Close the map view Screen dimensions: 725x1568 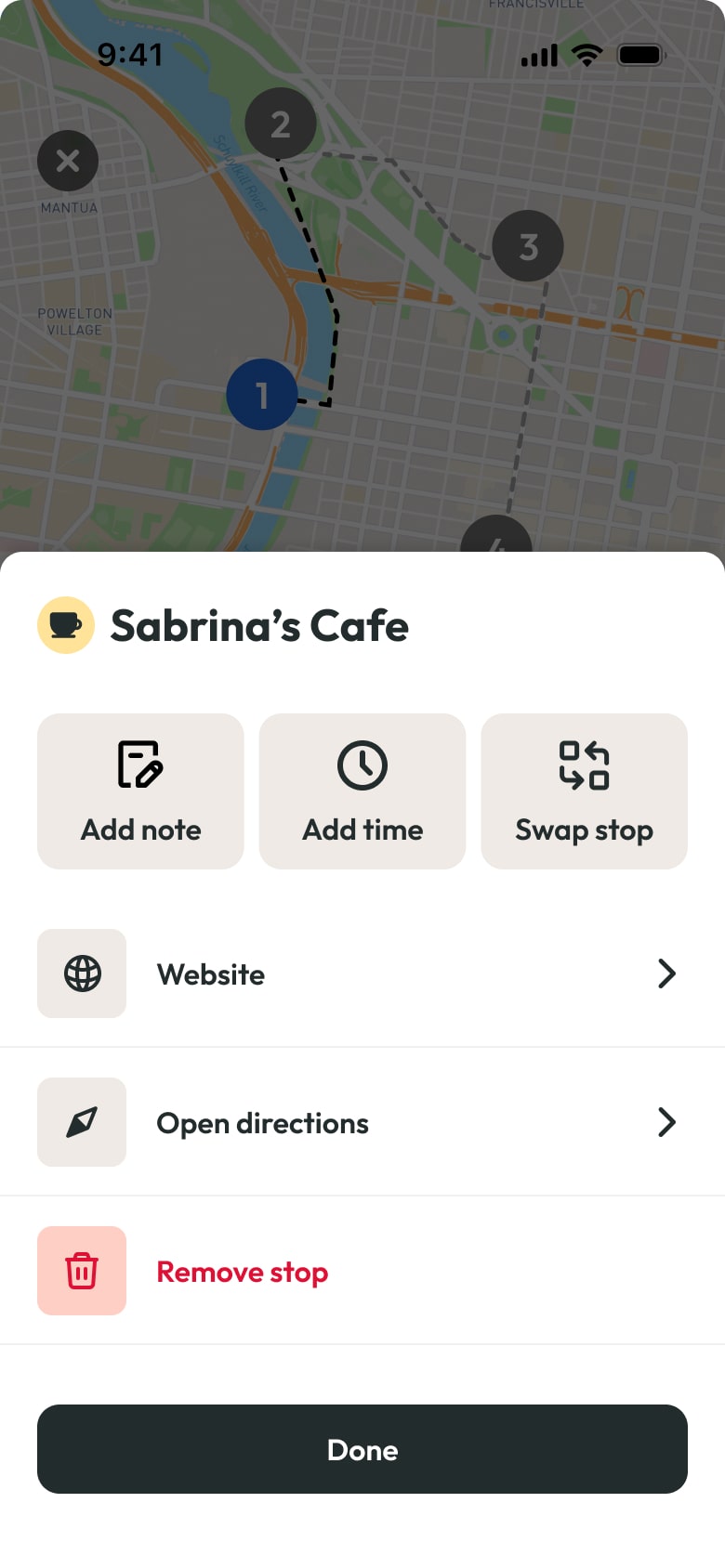pos(68,161)
